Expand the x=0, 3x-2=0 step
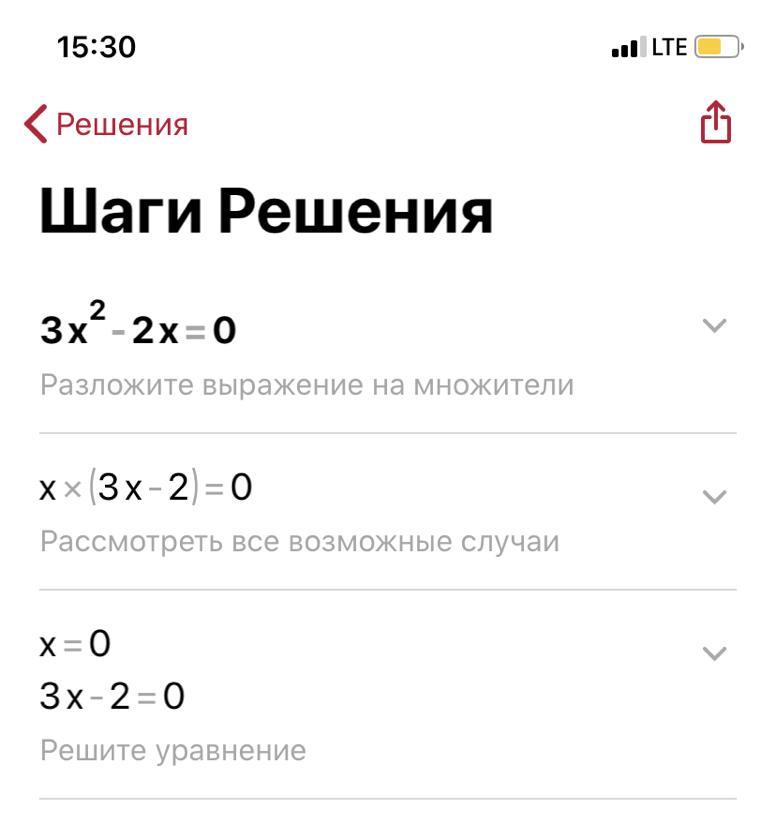Screen dimensions: 772x827 point(714,654)
